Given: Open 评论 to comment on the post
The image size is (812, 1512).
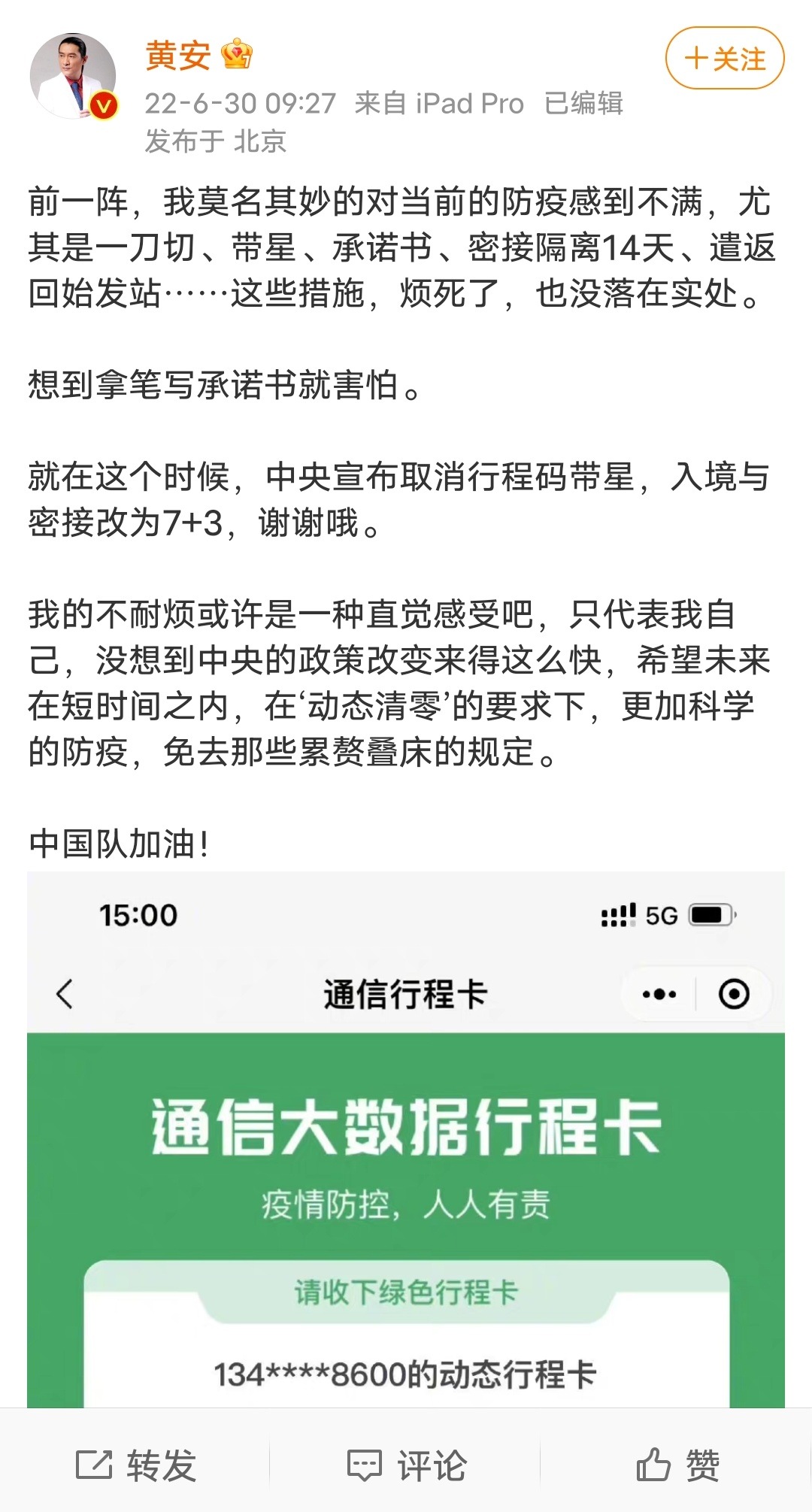Looking at the screenshot, I should [407, 1465].
